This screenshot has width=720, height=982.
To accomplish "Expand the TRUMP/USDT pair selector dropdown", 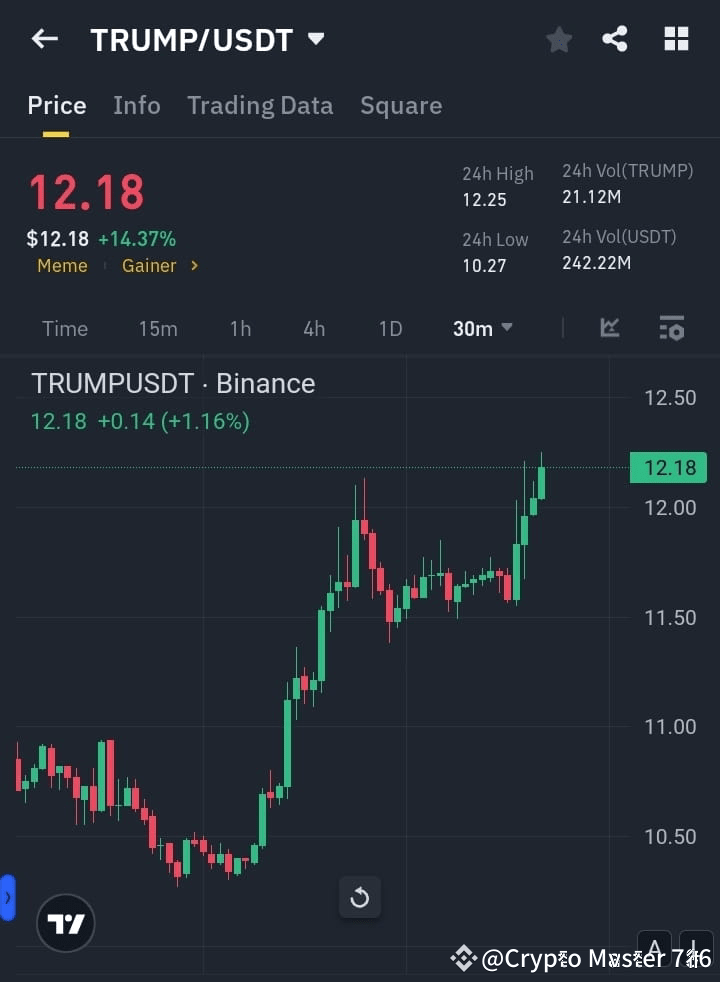I will tap(315, 39).
